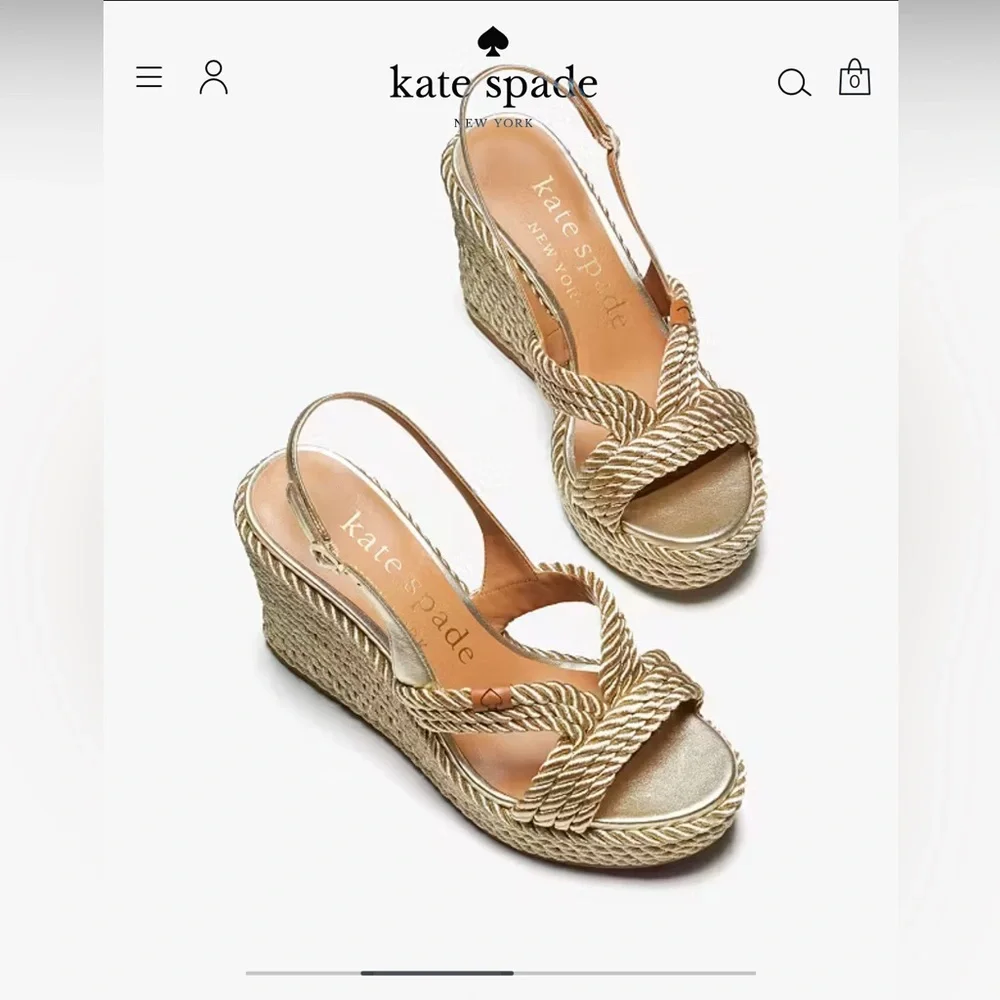Open the shopping bag

854,78
